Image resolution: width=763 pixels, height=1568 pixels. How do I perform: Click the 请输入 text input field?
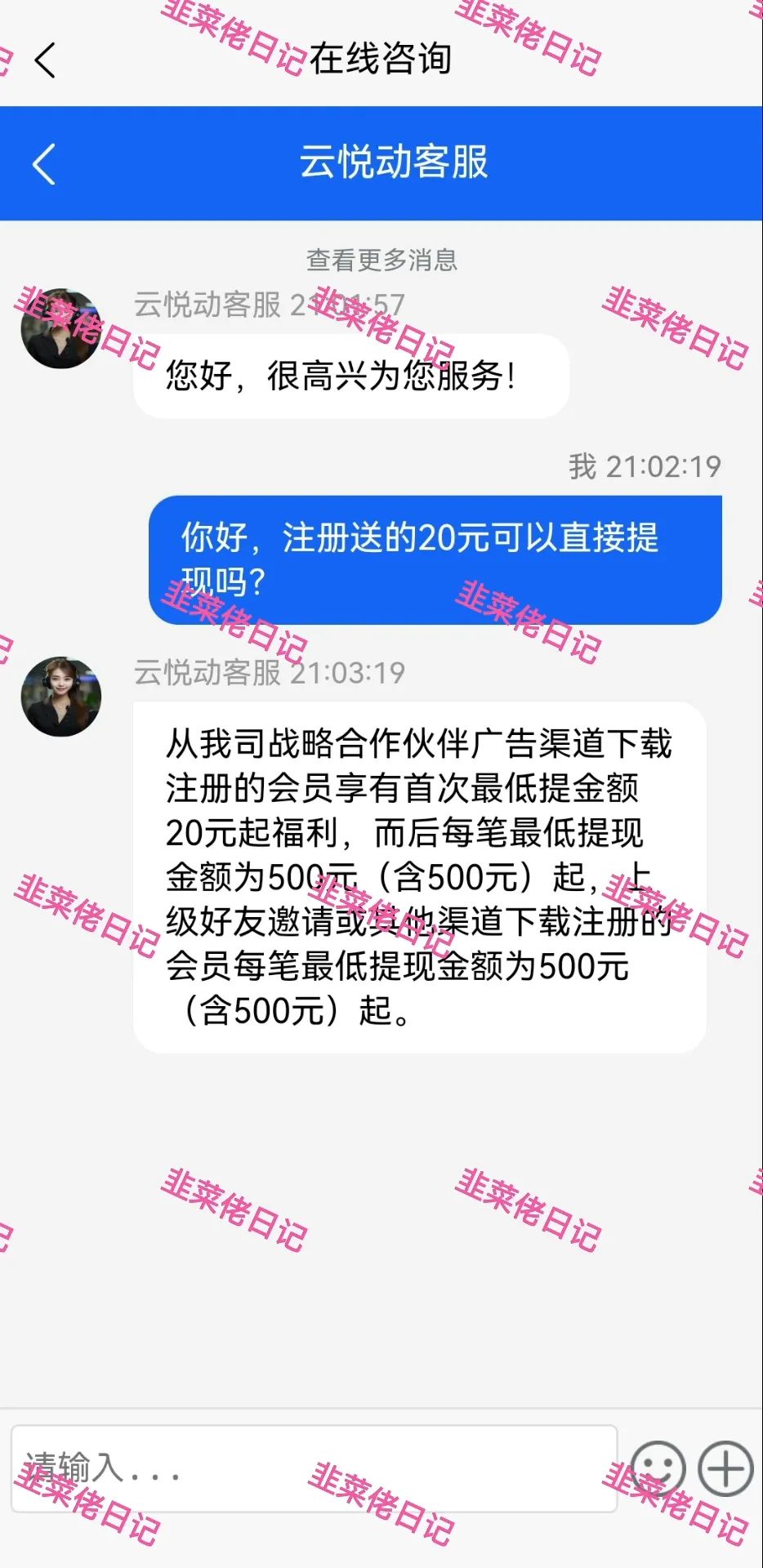[x=315, y=1470]
